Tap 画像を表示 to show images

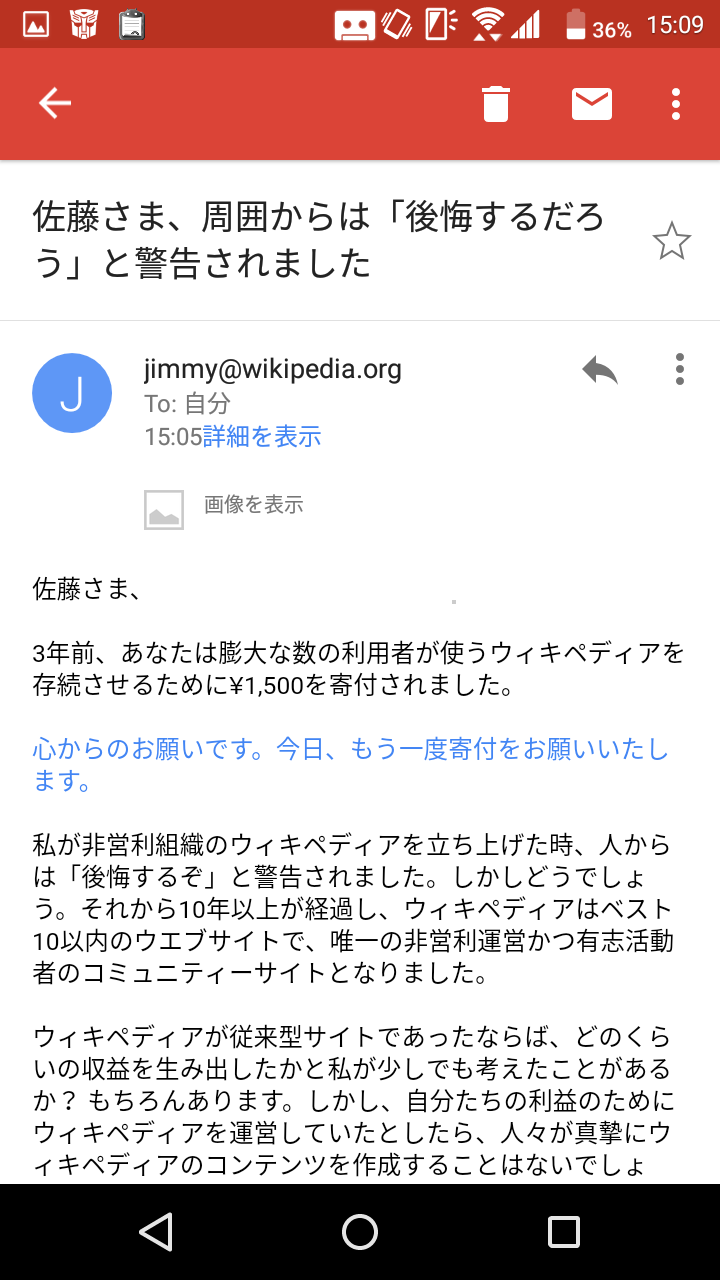254,505
